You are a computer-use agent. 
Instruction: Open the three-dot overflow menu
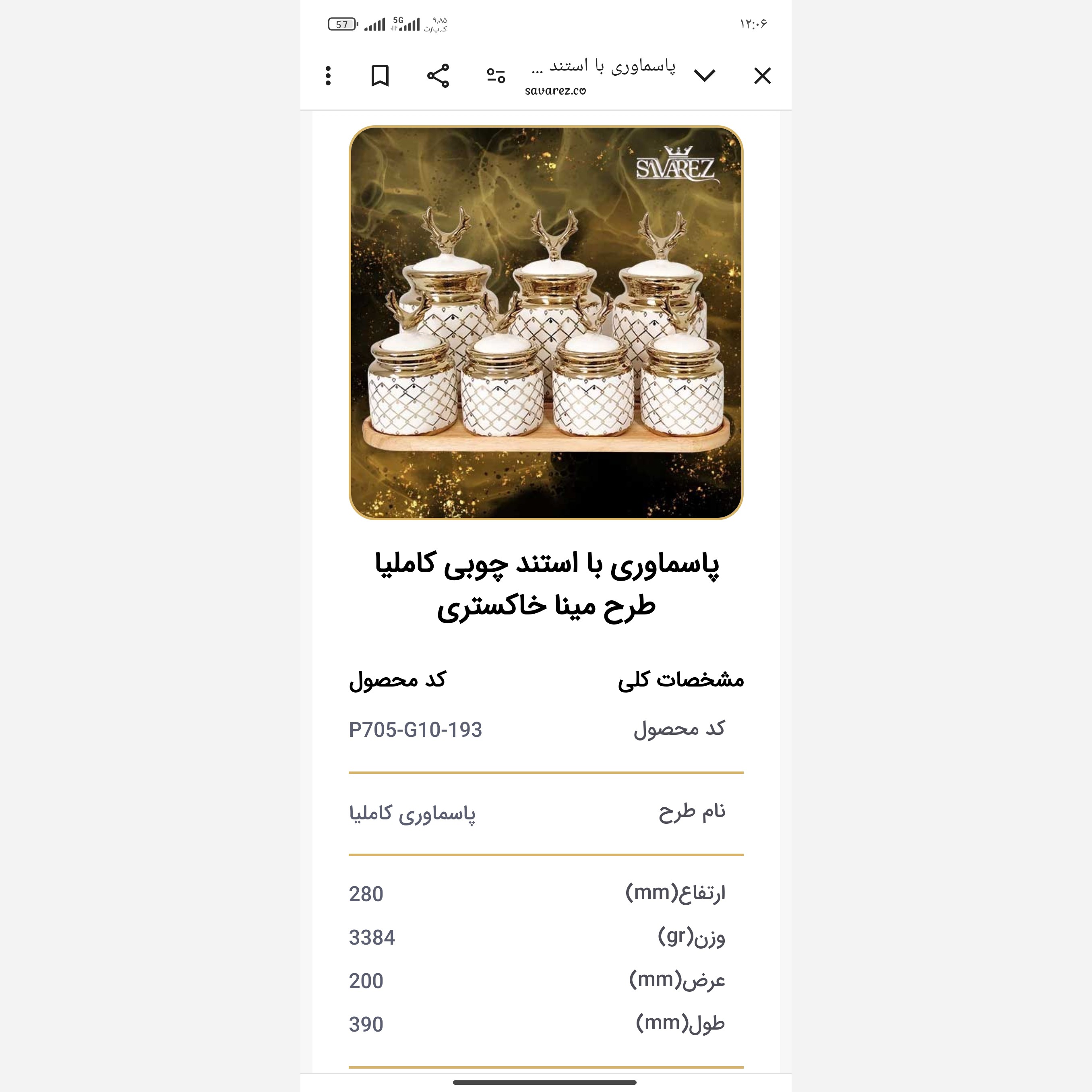[x=328, y=76]
